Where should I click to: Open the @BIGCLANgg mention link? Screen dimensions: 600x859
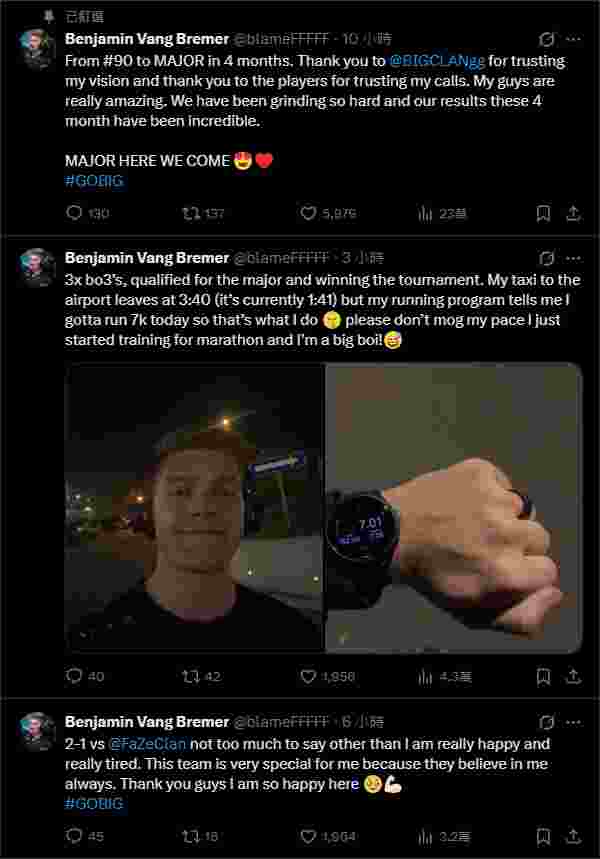[443, 61]
